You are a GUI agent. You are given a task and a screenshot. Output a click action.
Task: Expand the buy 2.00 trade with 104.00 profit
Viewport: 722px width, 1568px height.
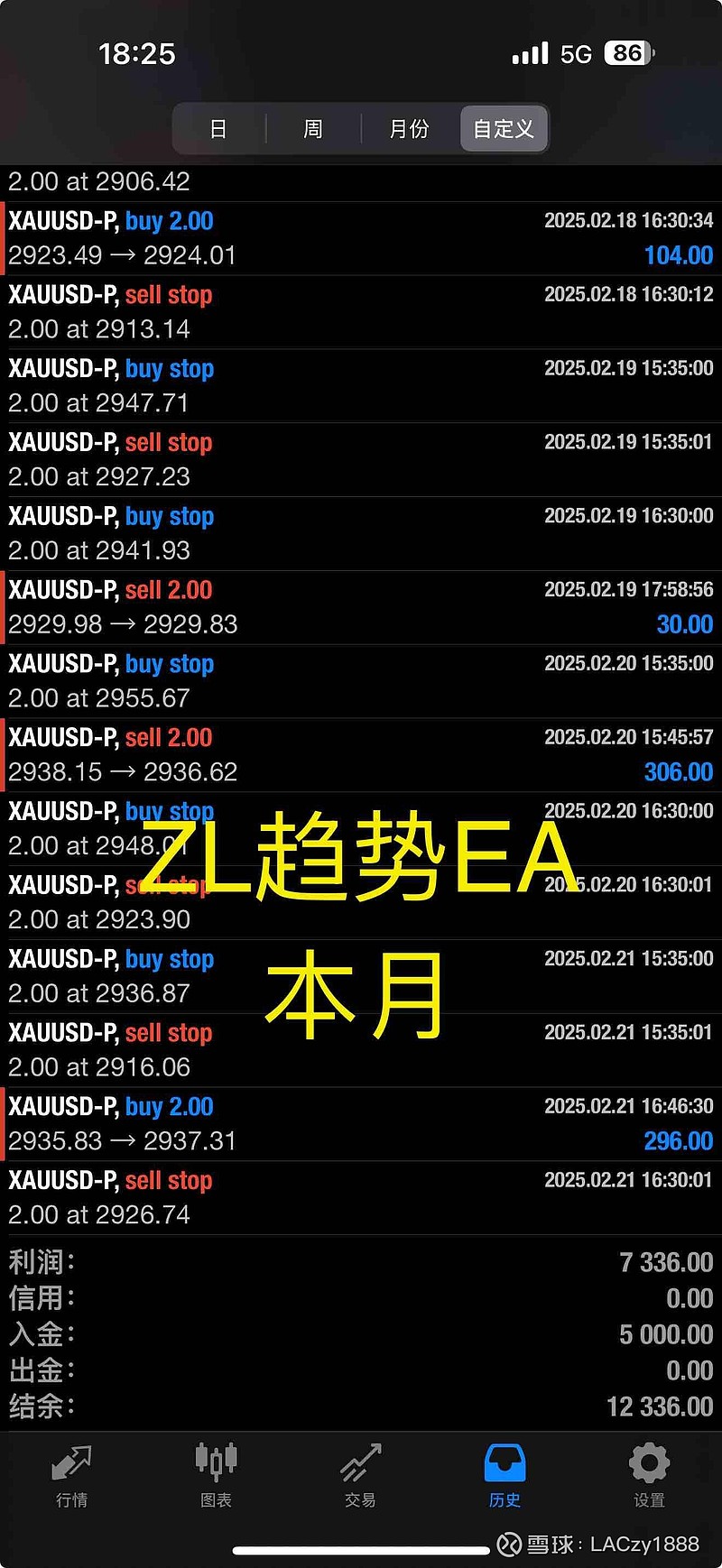(x=361, y=238)
